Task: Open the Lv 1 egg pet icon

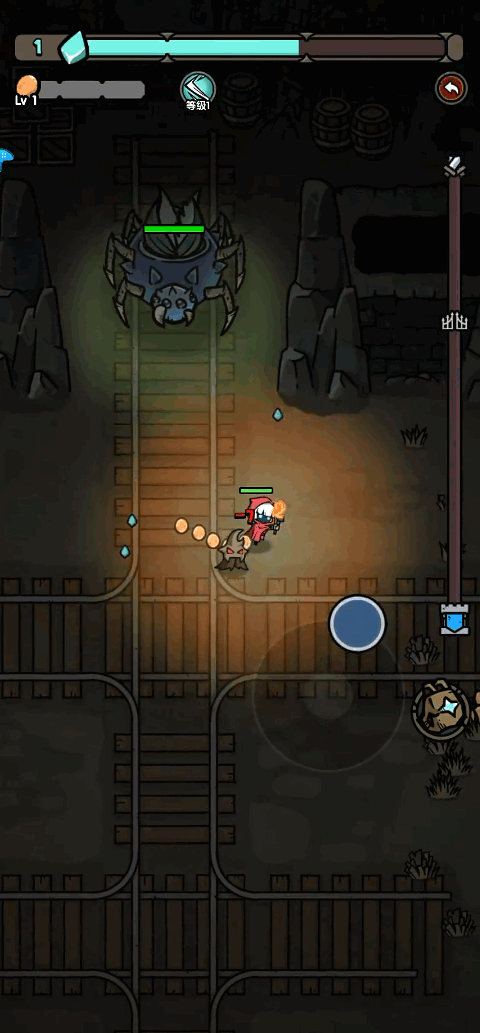Action: (27, 90)
